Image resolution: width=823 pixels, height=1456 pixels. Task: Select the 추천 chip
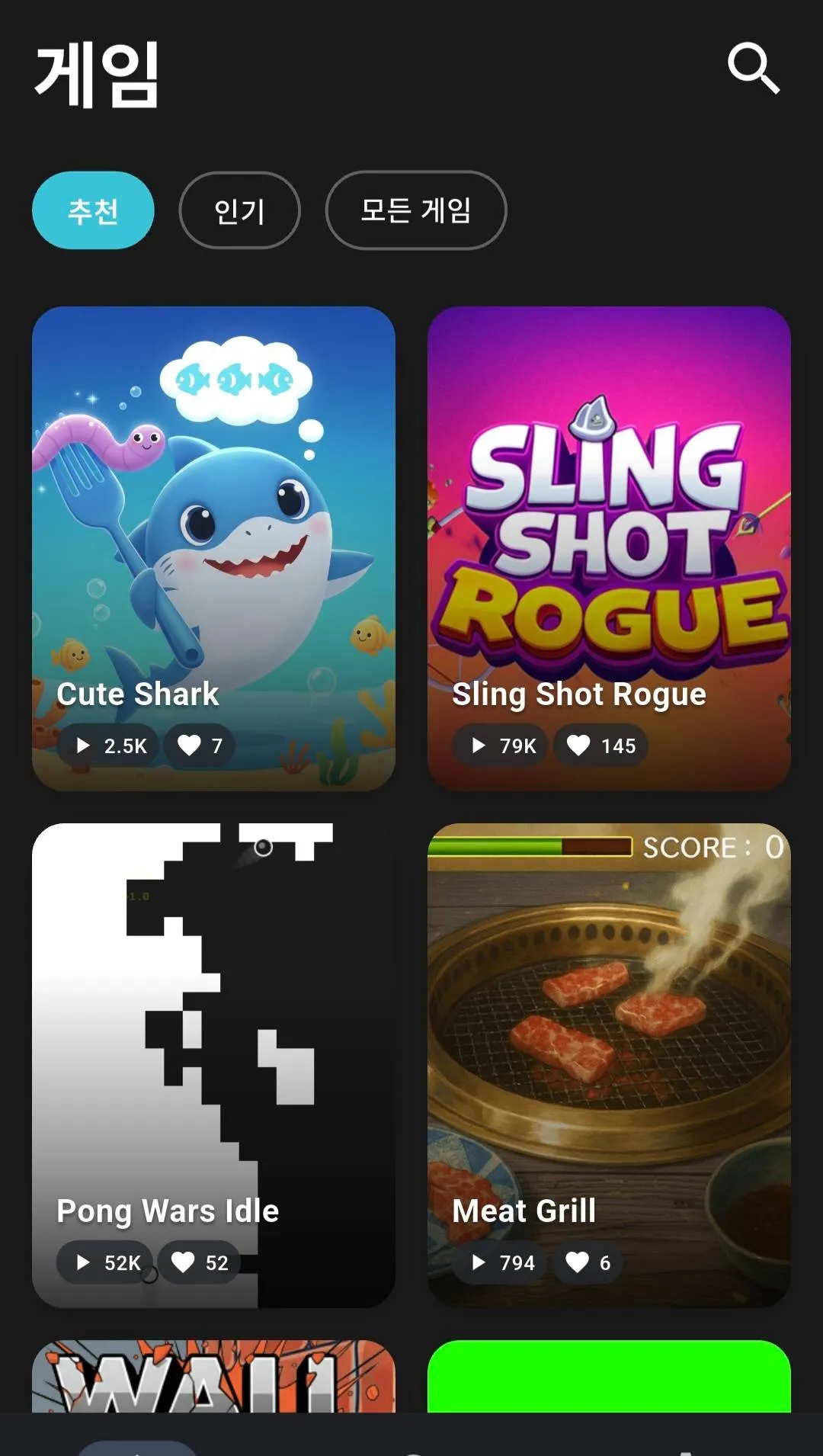[93, 210]
